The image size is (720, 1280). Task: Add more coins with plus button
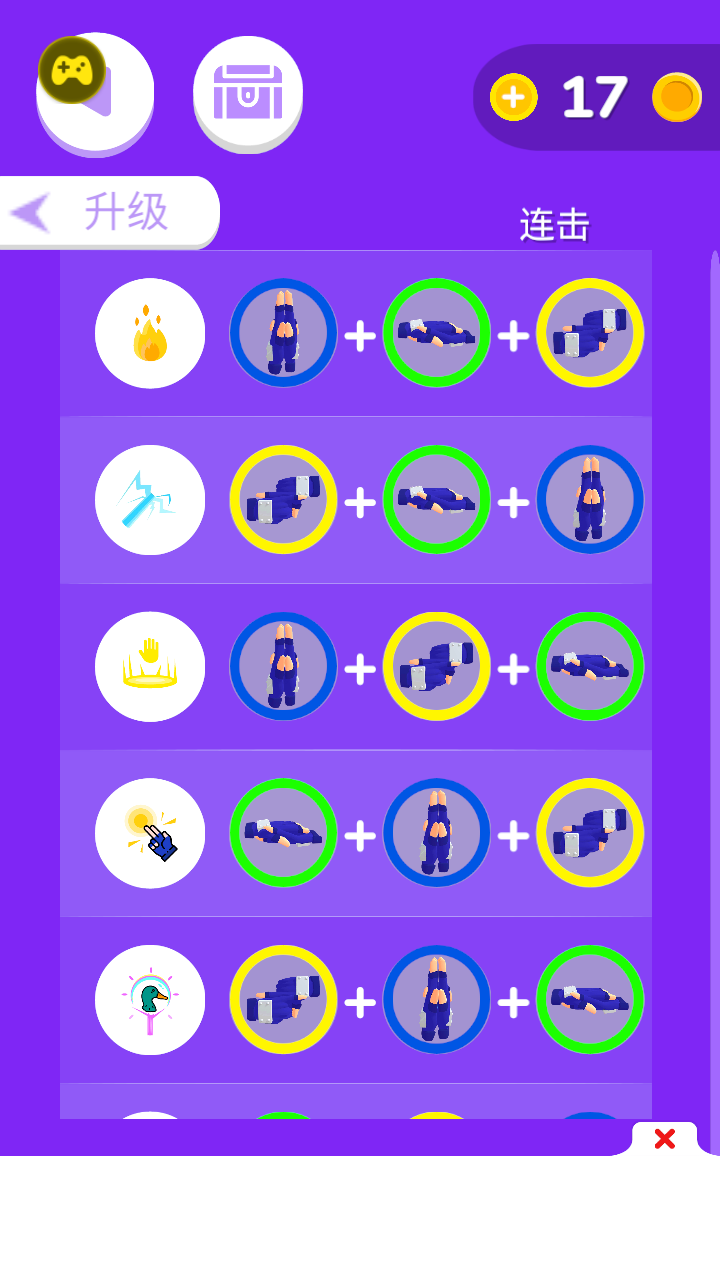[513, 97]
